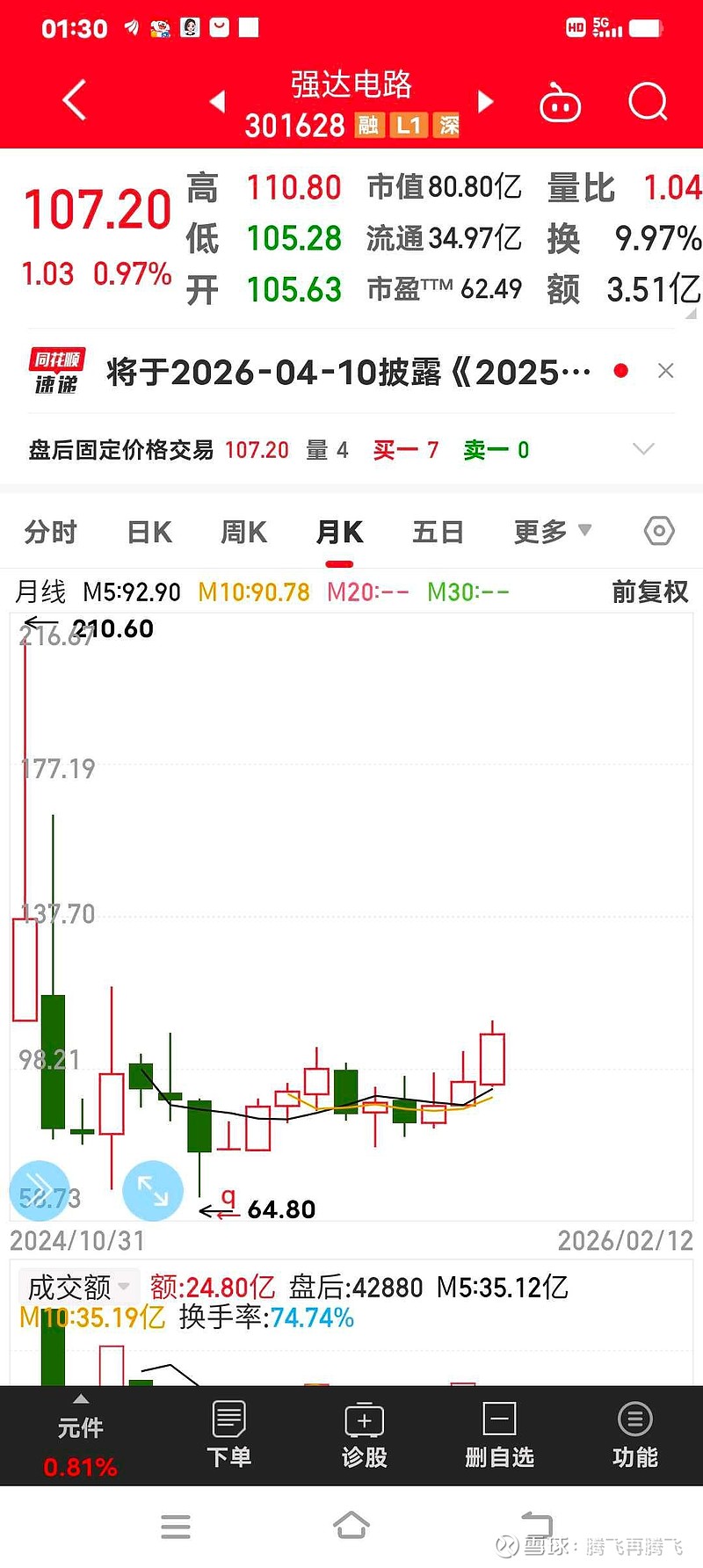703x1568 pixels.
Task: Open the 成交额 indicator dropdown
Action: [78, 1288]
